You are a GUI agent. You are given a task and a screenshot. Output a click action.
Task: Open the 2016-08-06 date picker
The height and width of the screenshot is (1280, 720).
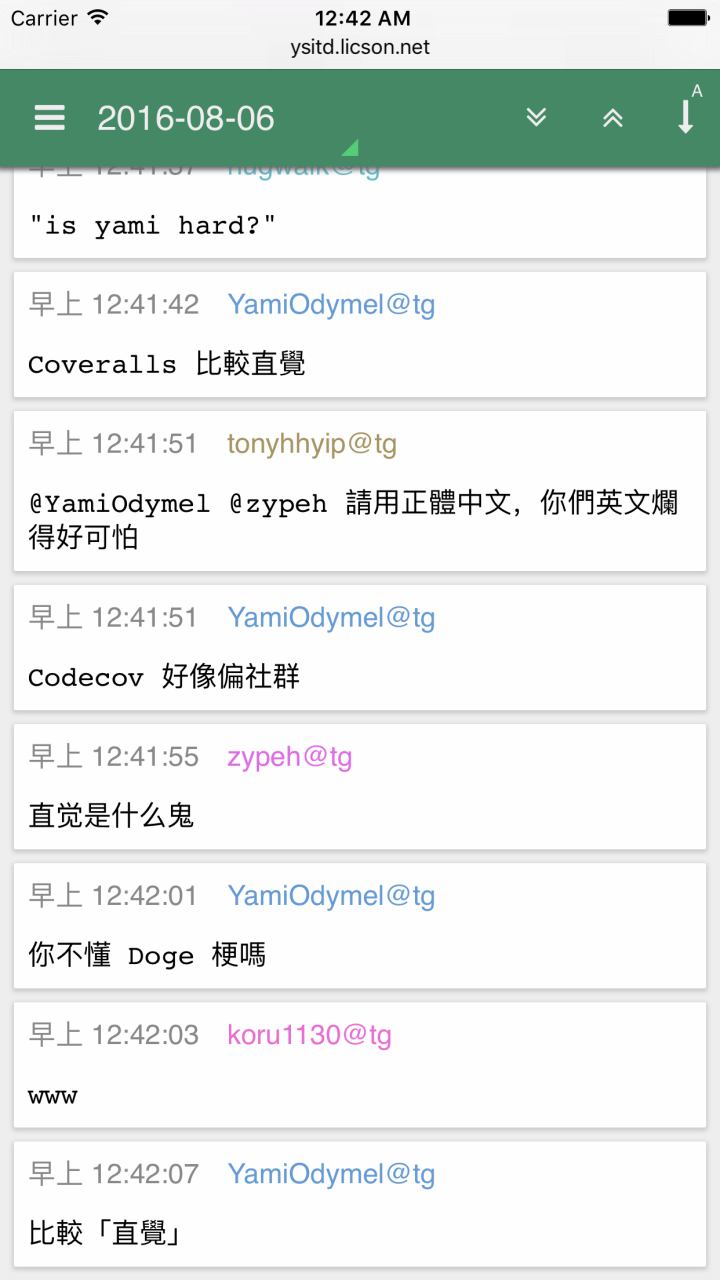point(186,118)
